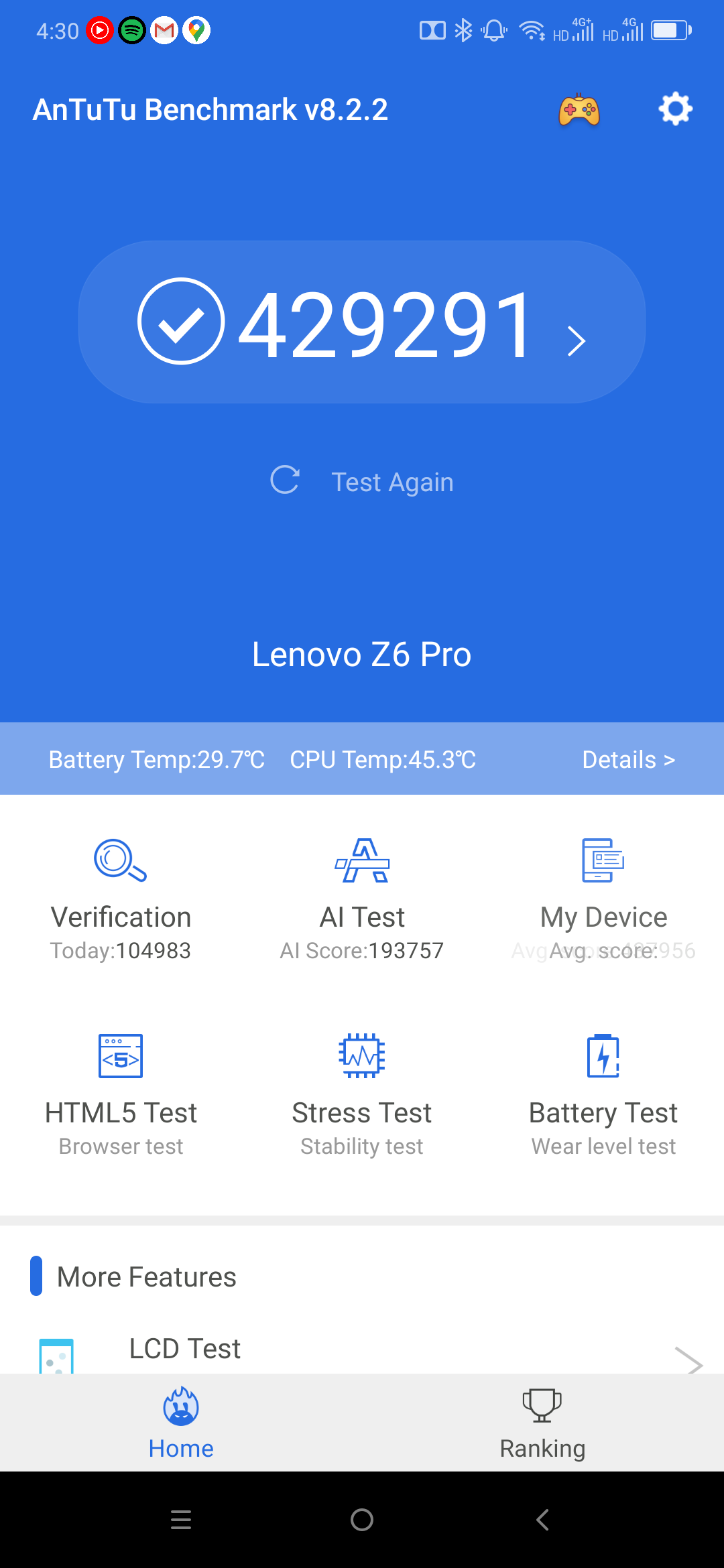724x1568 pixels.
Task: Go back using system back button
Action: click(542, 1520)
